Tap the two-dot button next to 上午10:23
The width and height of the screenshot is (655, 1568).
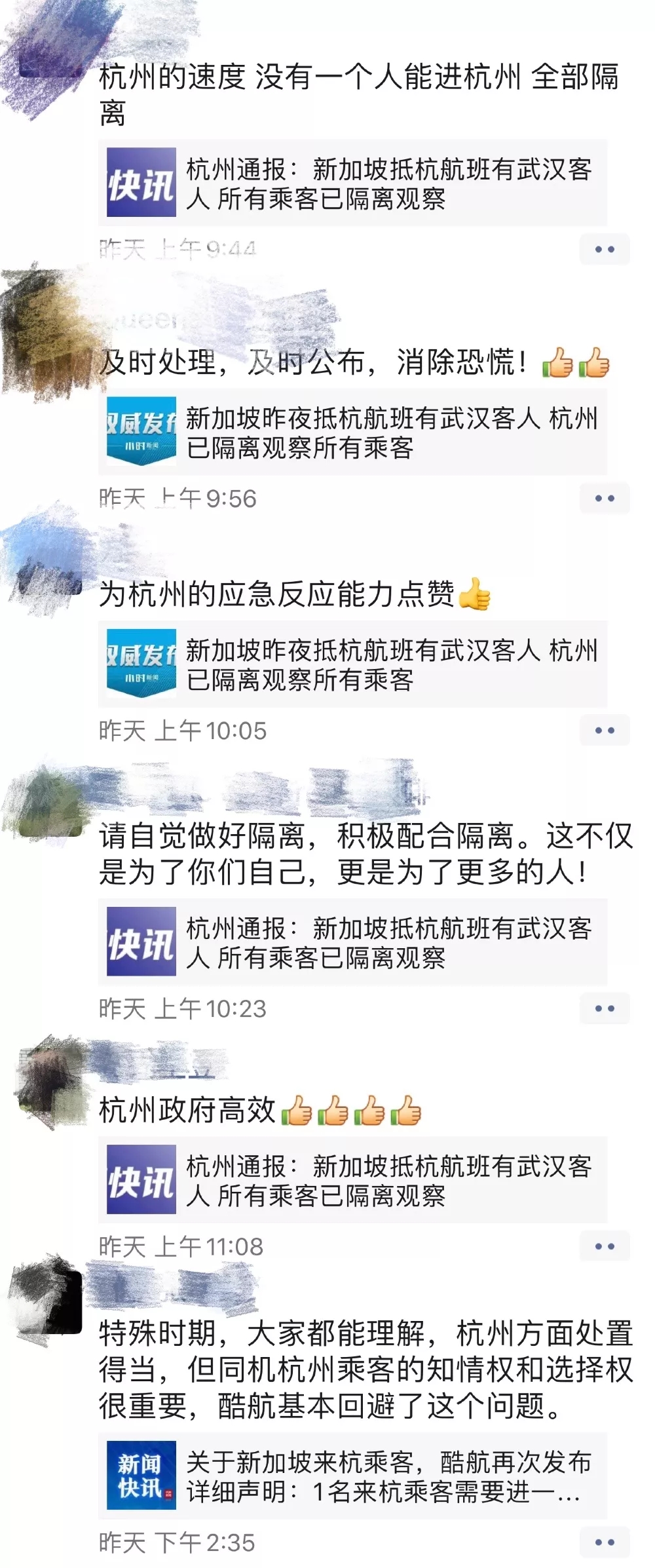(x=604, y=1008)
